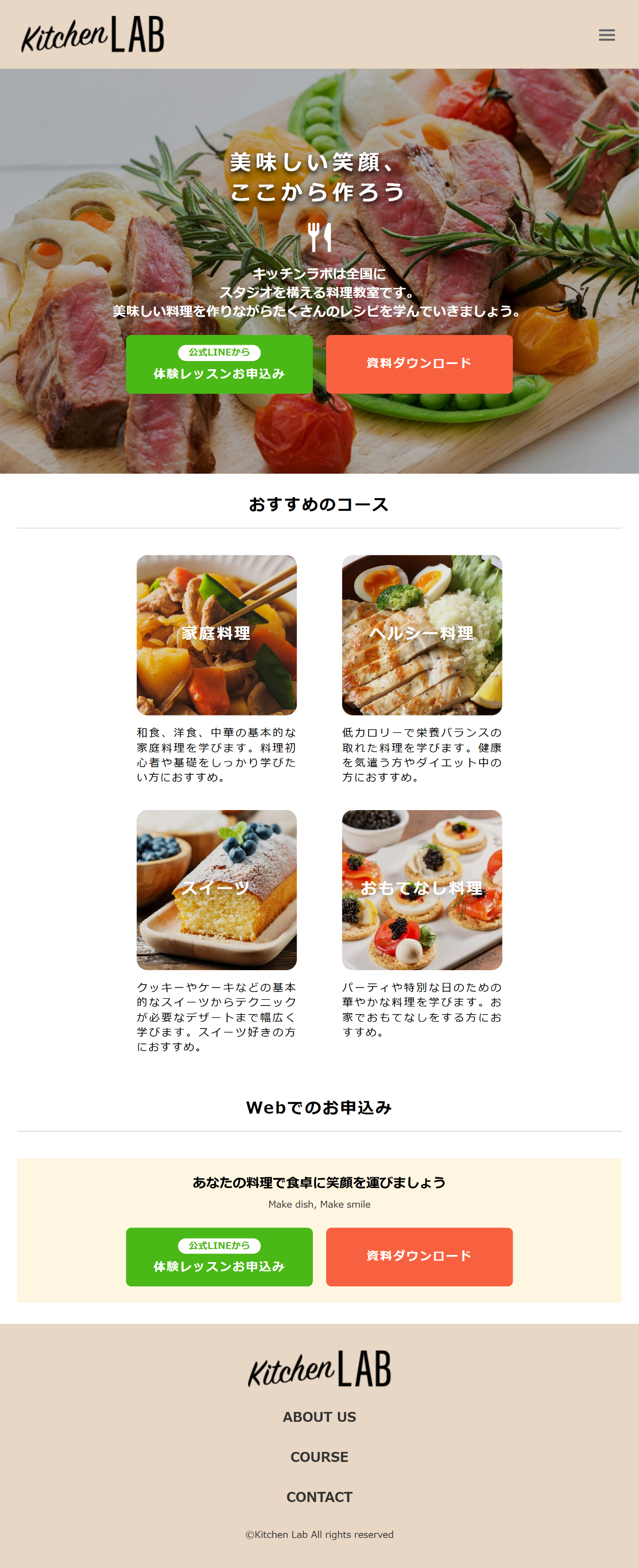Open the hamburger menu
The image size is (639, 1568).
point(606,35)
